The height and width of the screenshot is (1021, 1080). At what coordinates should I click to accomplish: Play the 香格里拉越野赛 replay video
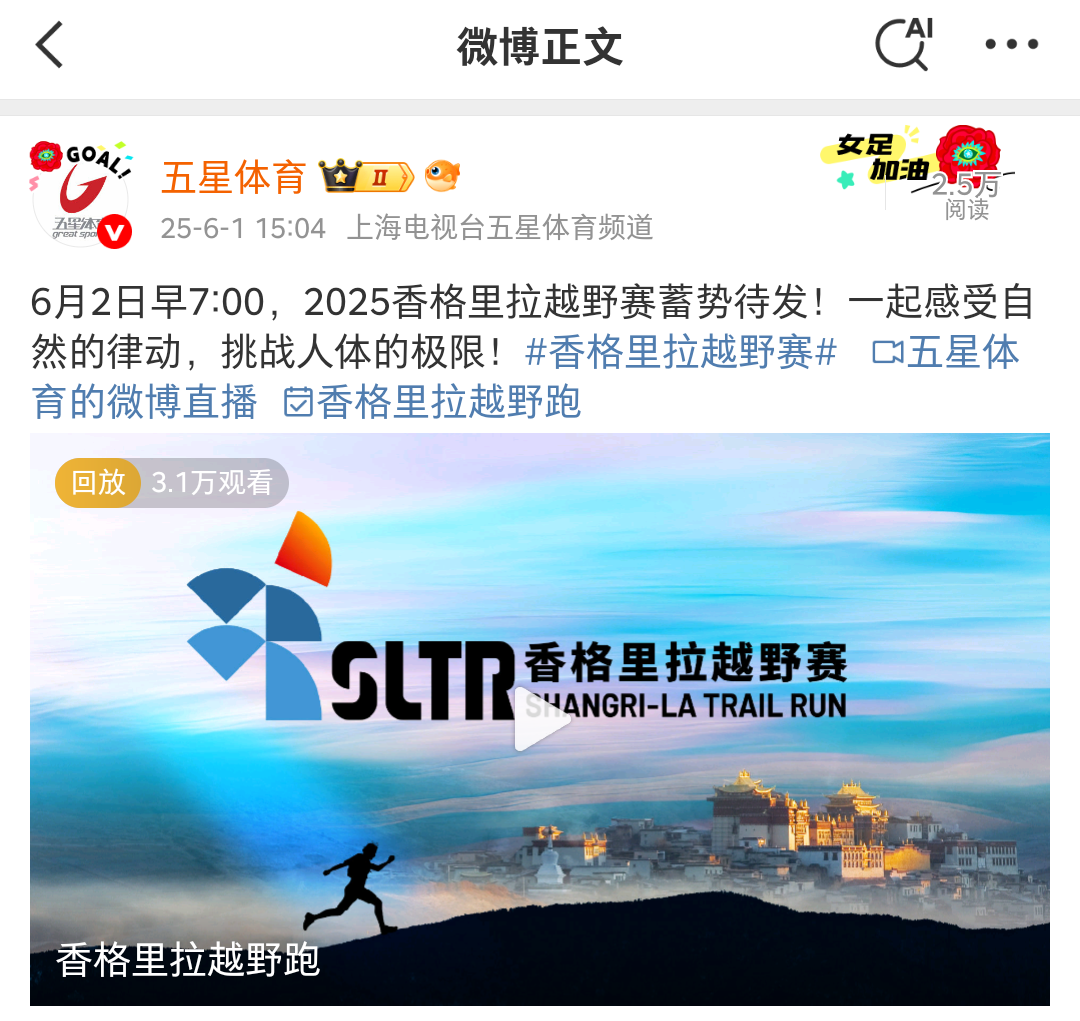pyautogui.click(x=540, y=718)
